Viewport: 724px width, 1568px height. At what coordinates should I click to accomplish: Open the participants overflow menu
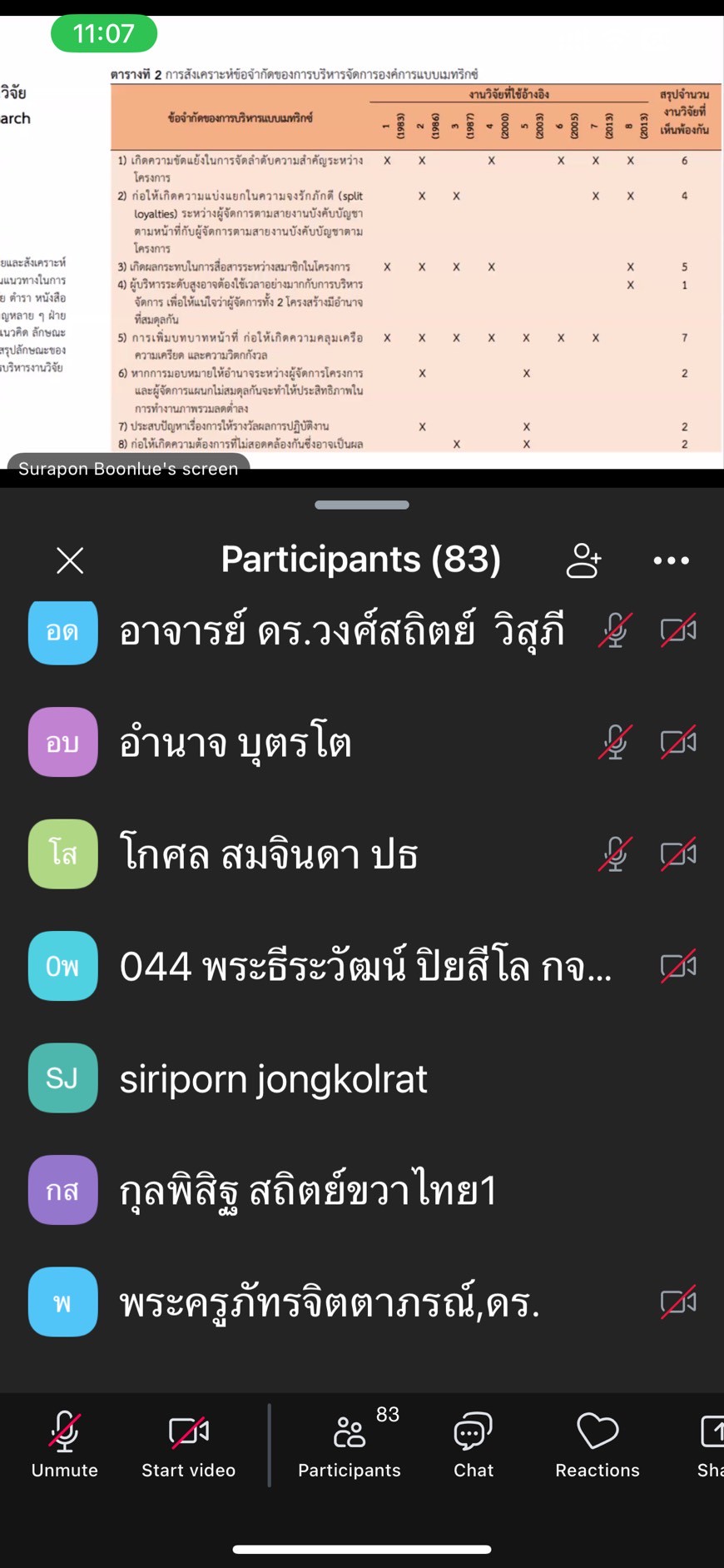click(672, 560)
